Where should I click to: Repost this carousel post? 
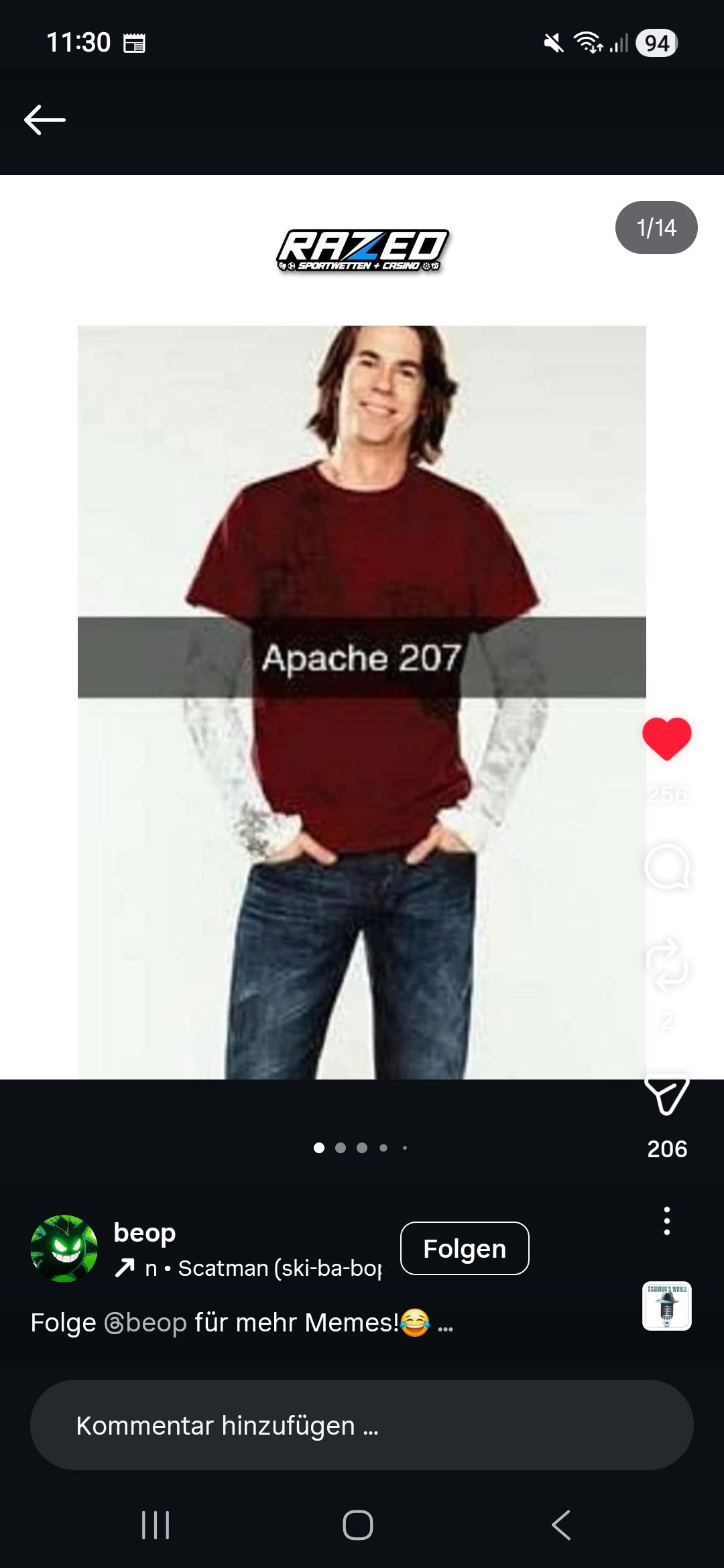pyautogui.click(x=666, y=965)
